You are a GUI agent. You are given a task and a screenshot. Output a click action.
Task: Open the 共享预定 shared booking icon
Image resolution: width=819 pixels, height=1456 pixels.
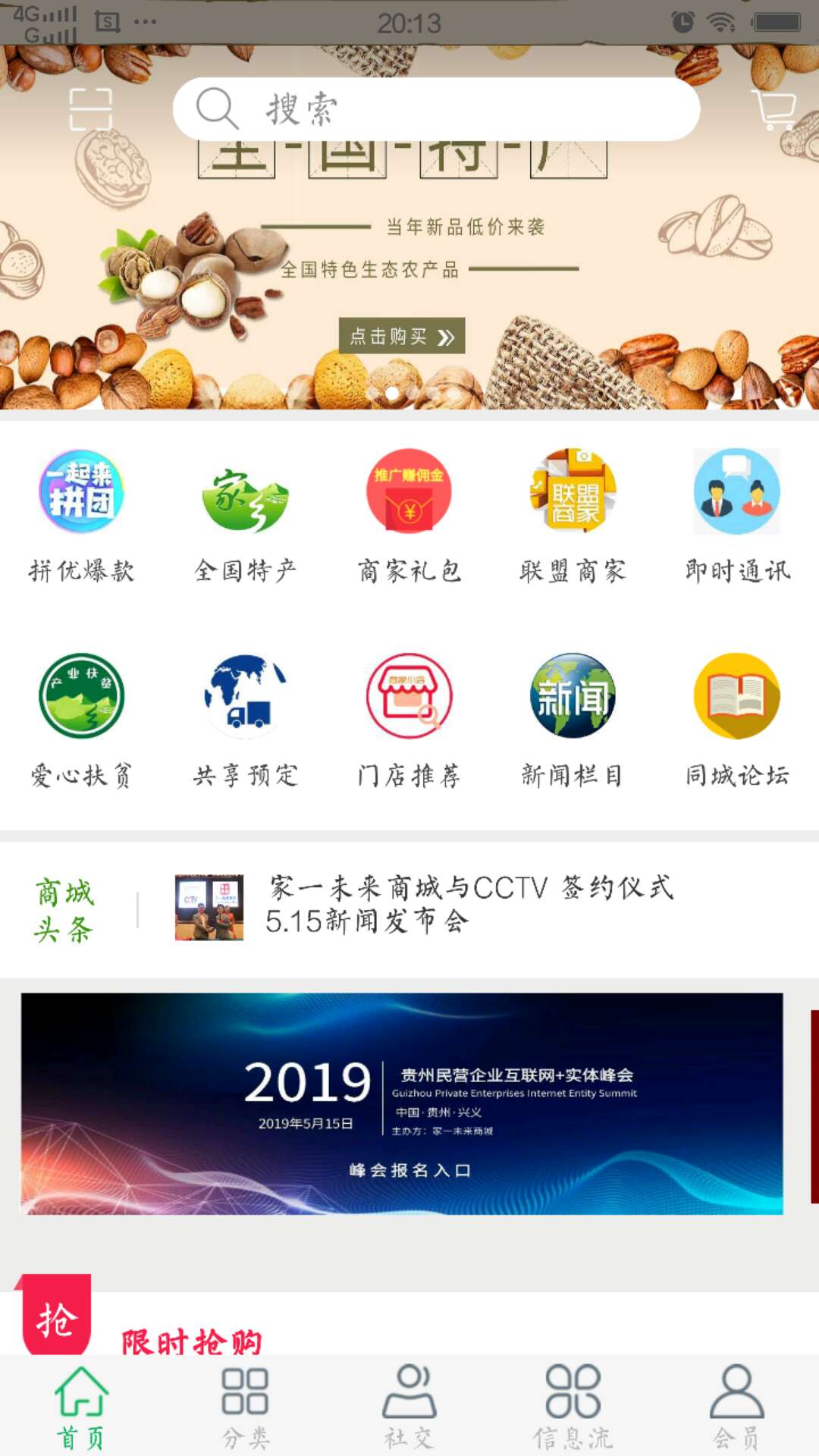[245, 698]
